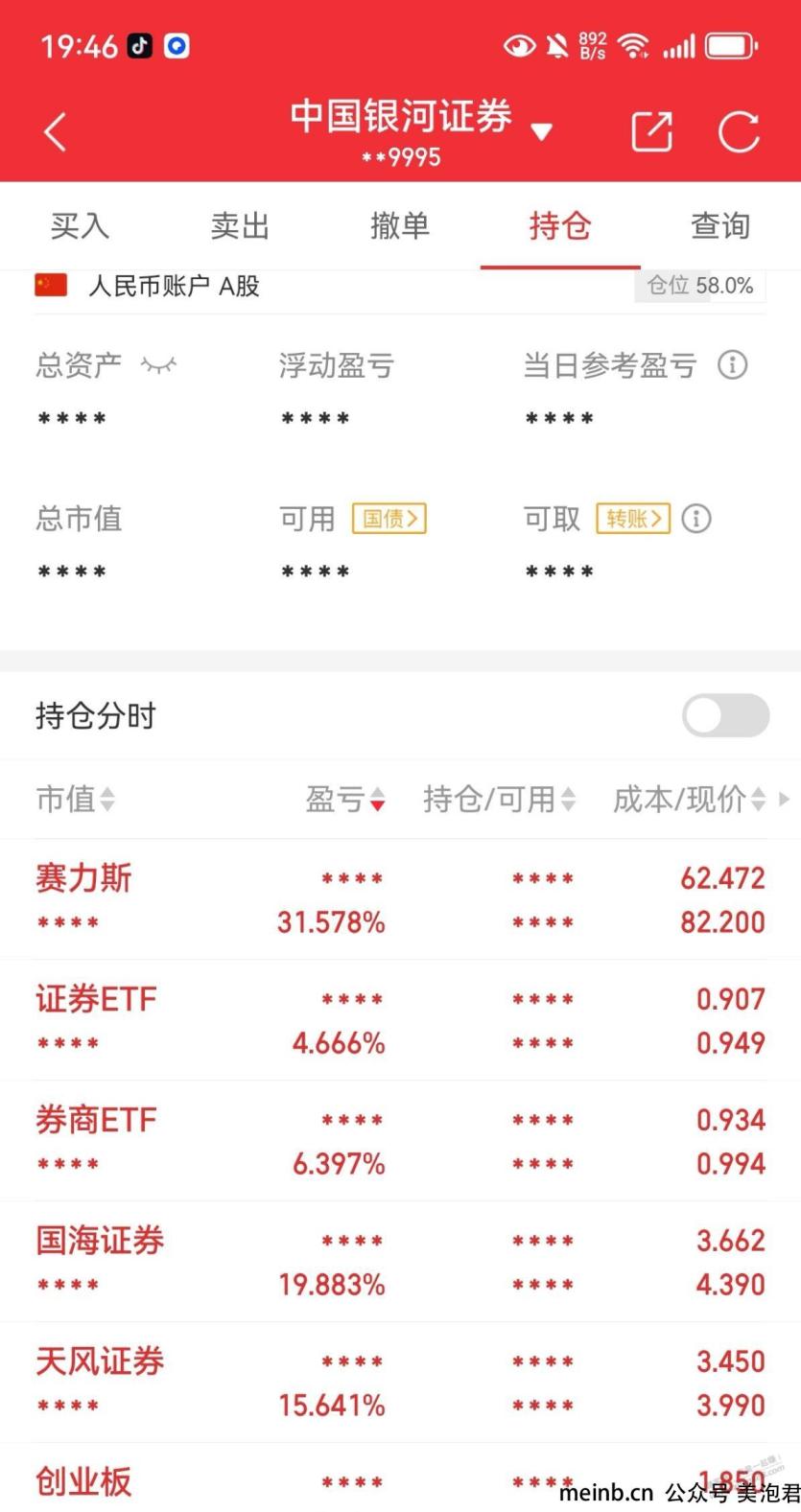Go to the 查询 tab
This screenshot has width=801, height=1512.
click(x=720, y=226)
